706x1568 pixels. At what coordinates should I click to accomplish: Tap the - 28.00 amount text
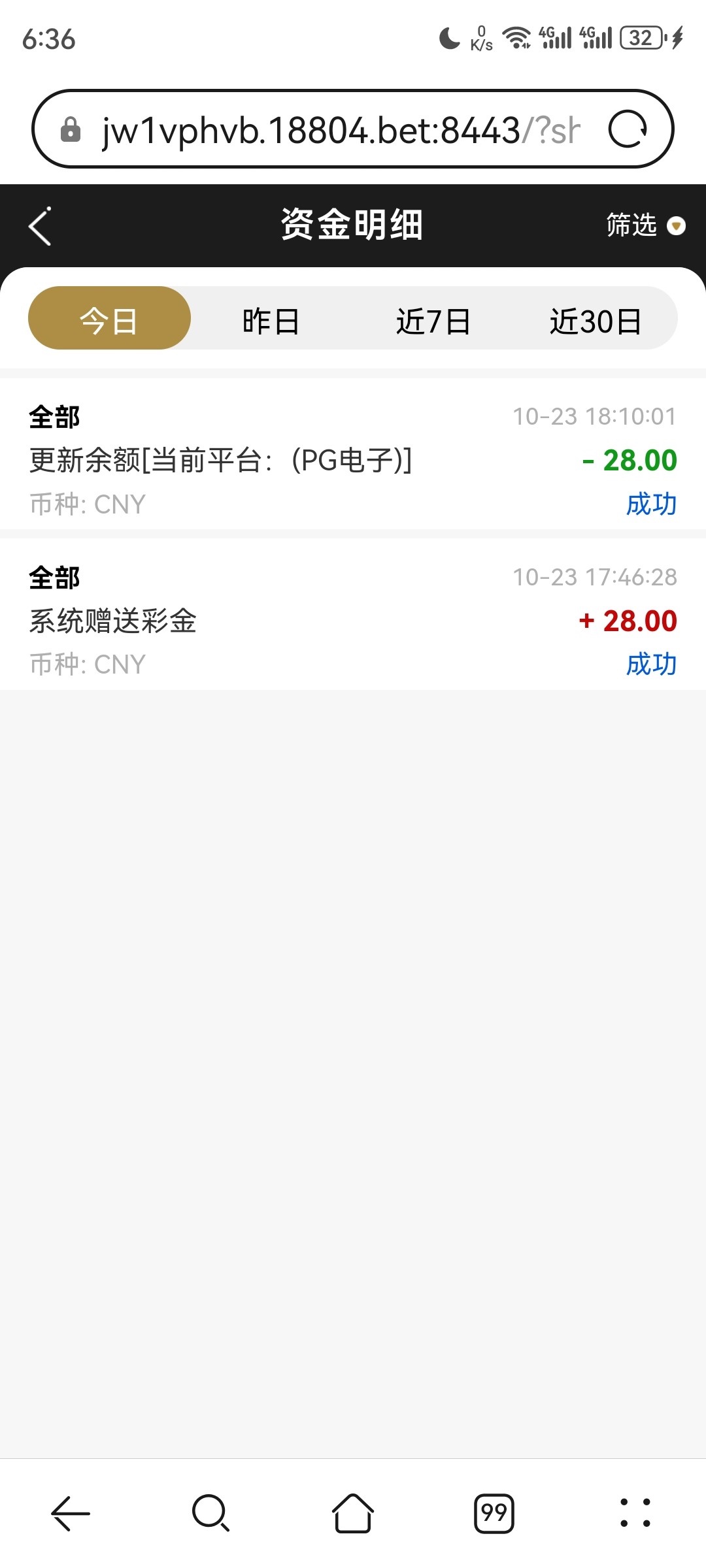629,459
